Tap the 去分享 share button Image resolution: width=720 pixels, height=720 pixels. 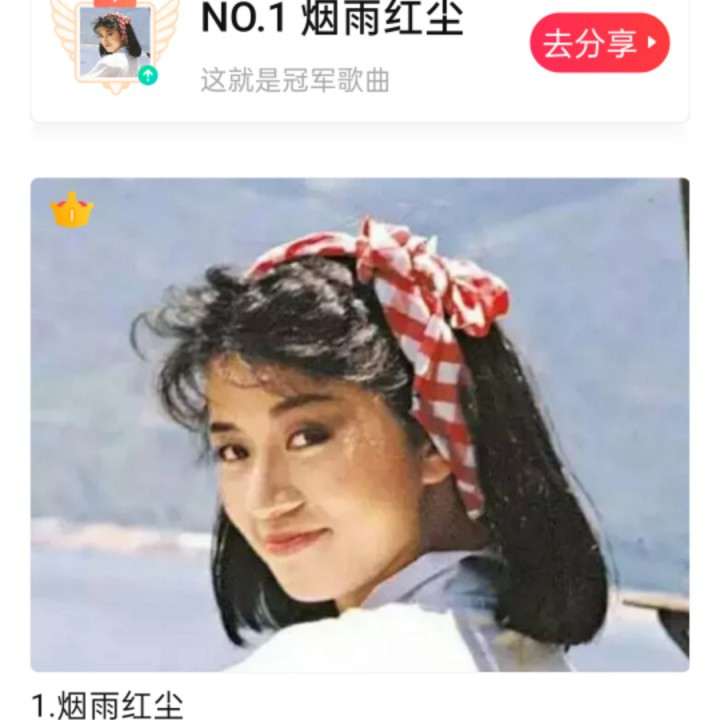(x=599, y=43)
